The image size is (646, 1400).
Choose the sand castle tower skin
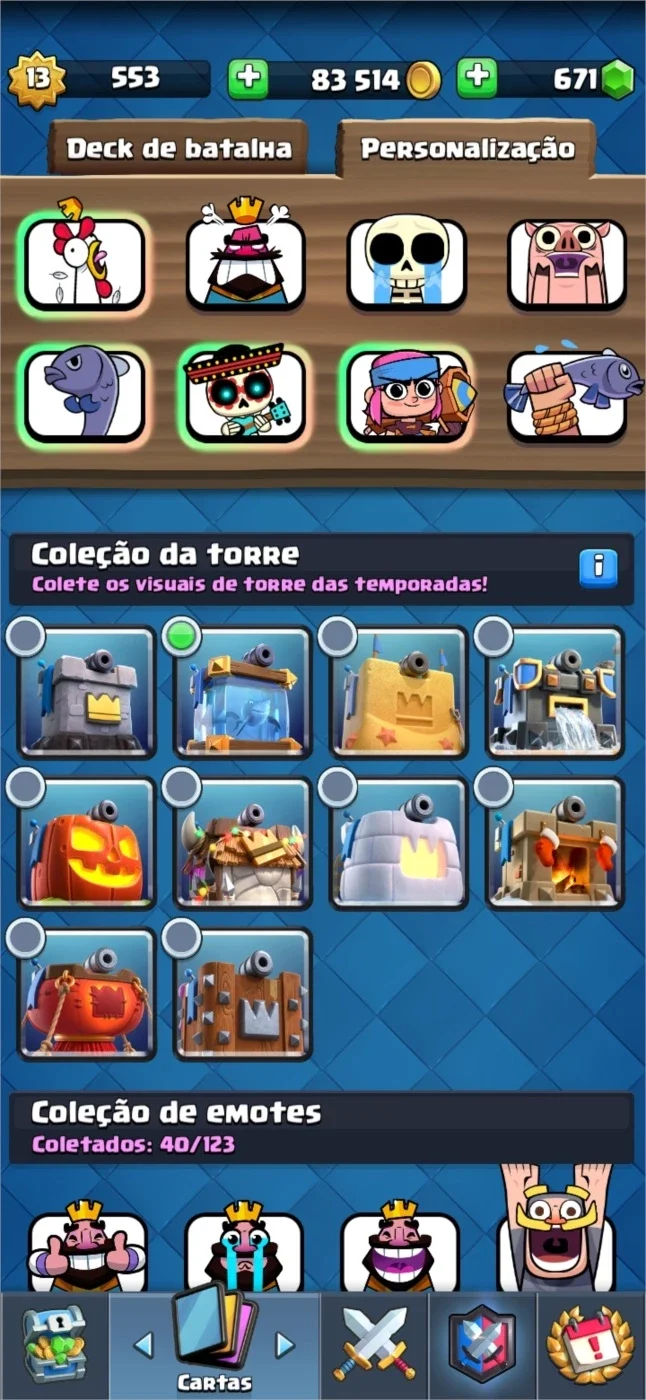coord(399,691)
